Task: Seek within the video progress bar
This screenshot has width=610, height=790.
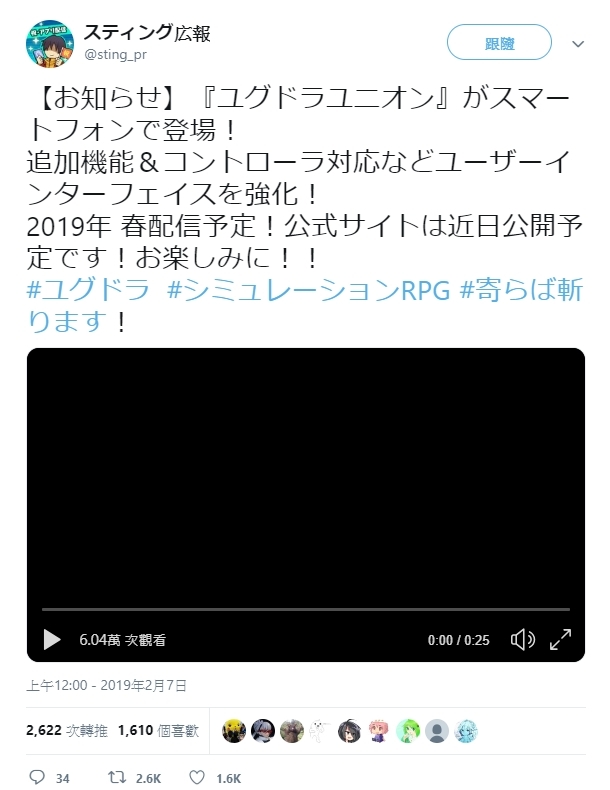Action: (305, 609)
